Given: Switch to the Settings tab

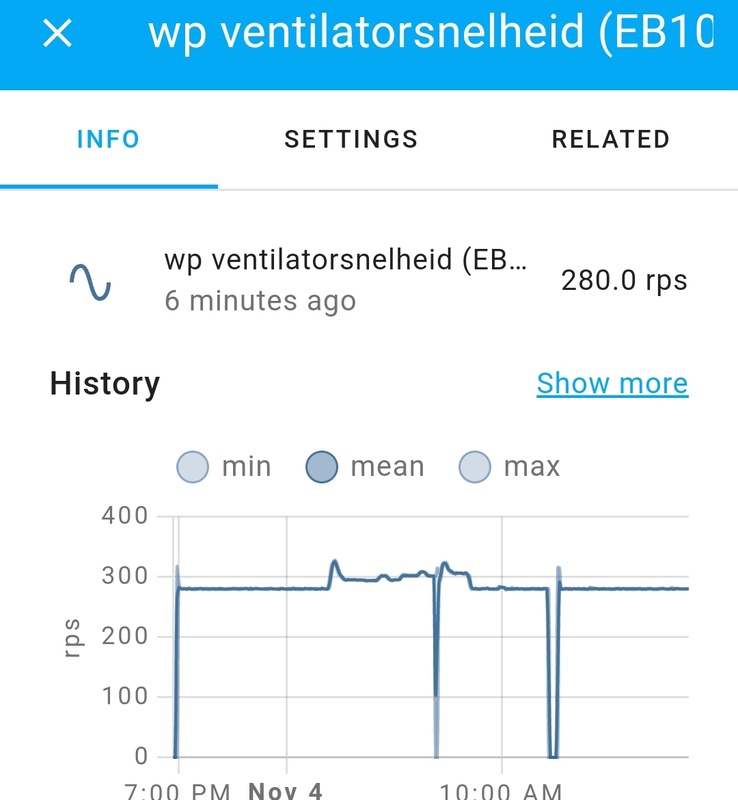Looking at the screenshot, I should (x=351, y=139).
